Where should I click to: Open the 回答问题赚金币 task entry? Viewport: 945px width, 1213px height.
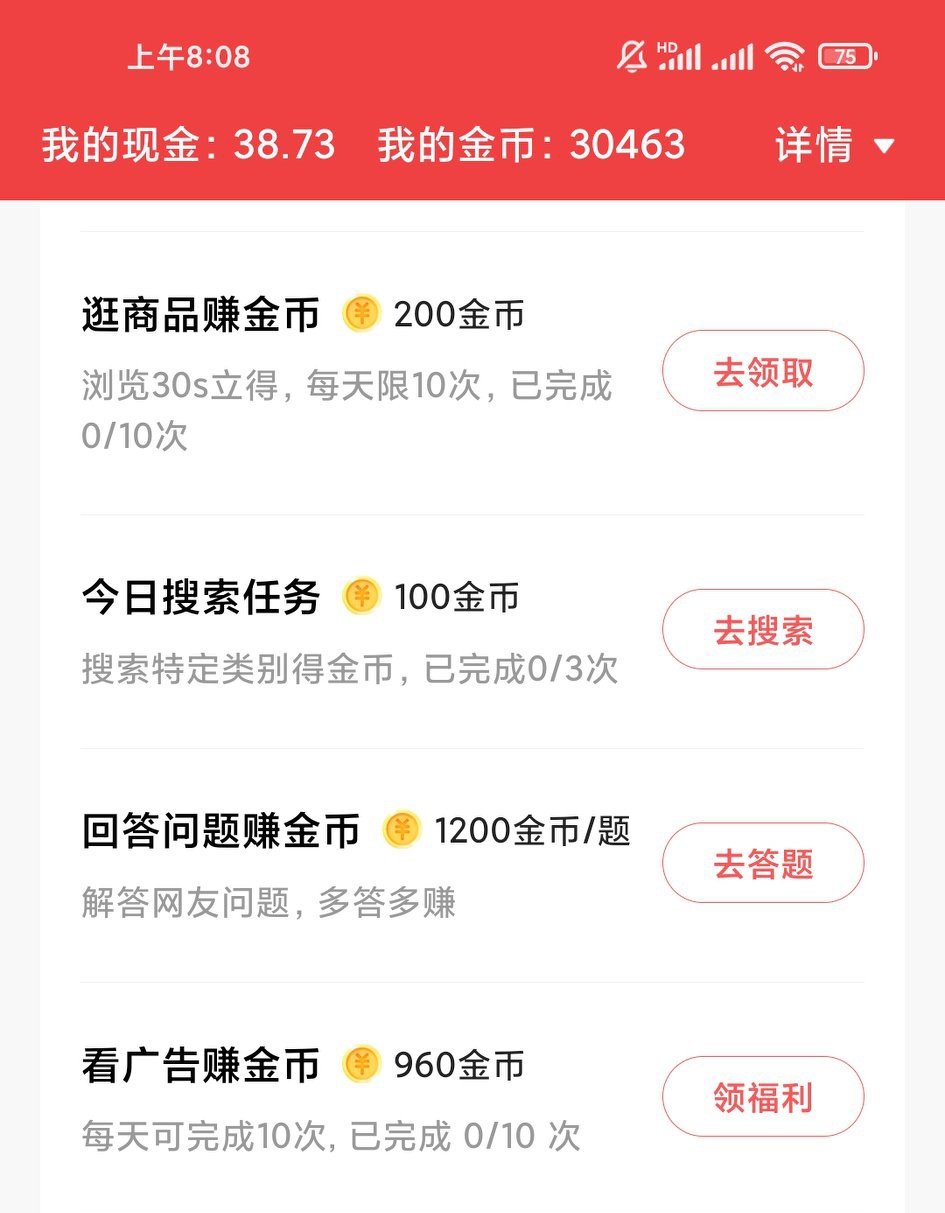[x=220, y=830]
